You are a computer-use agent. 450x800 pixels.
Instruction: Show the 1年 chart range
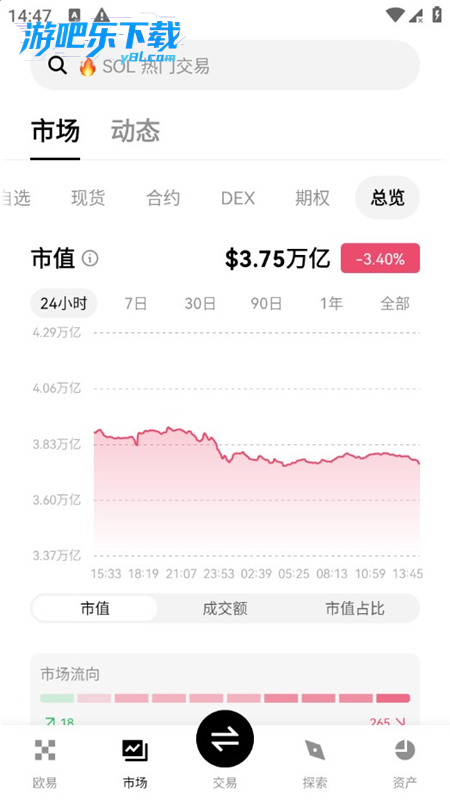pyautogui.click(x=331, y=304)
